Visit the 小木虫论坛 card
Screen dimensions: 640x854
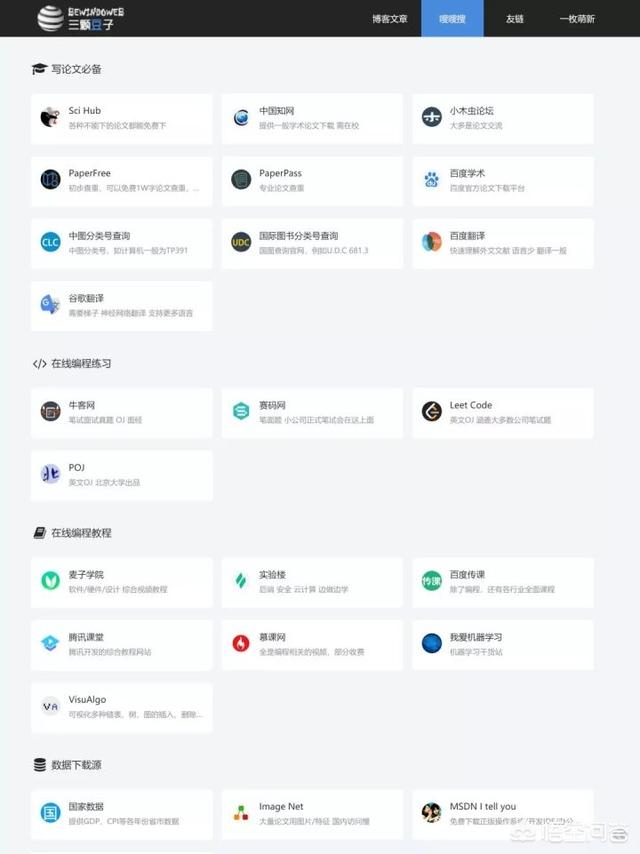502,118
